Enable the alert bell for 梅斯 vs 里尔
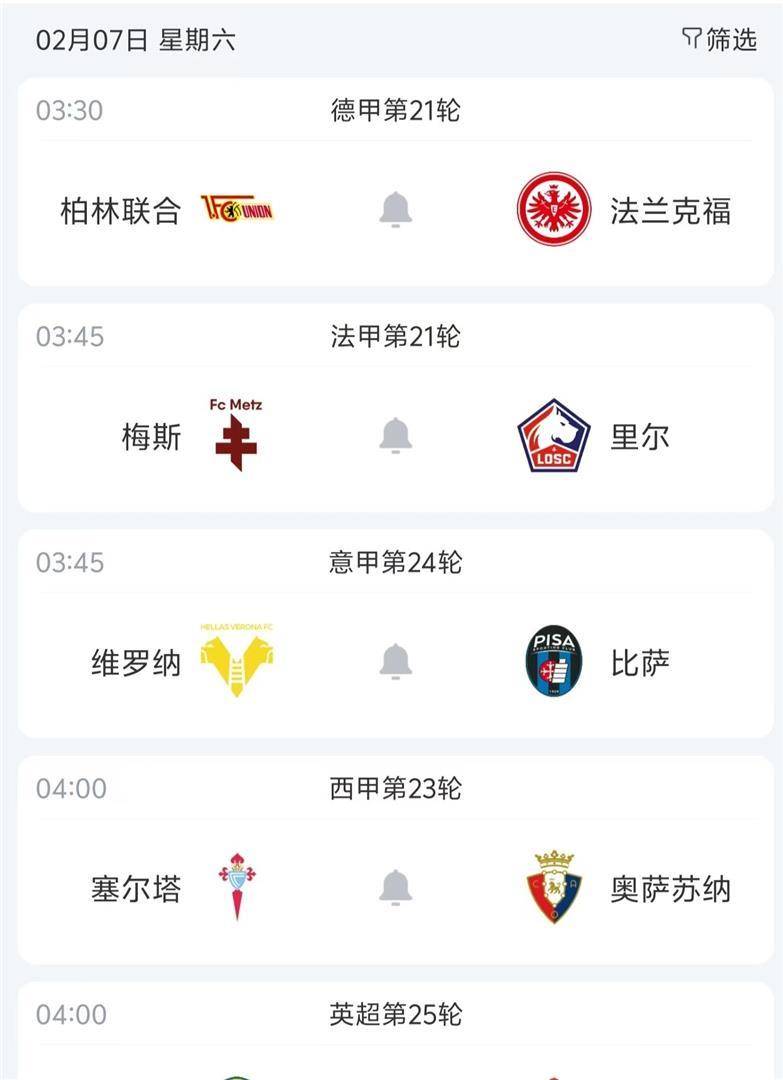 pos(396,436)
